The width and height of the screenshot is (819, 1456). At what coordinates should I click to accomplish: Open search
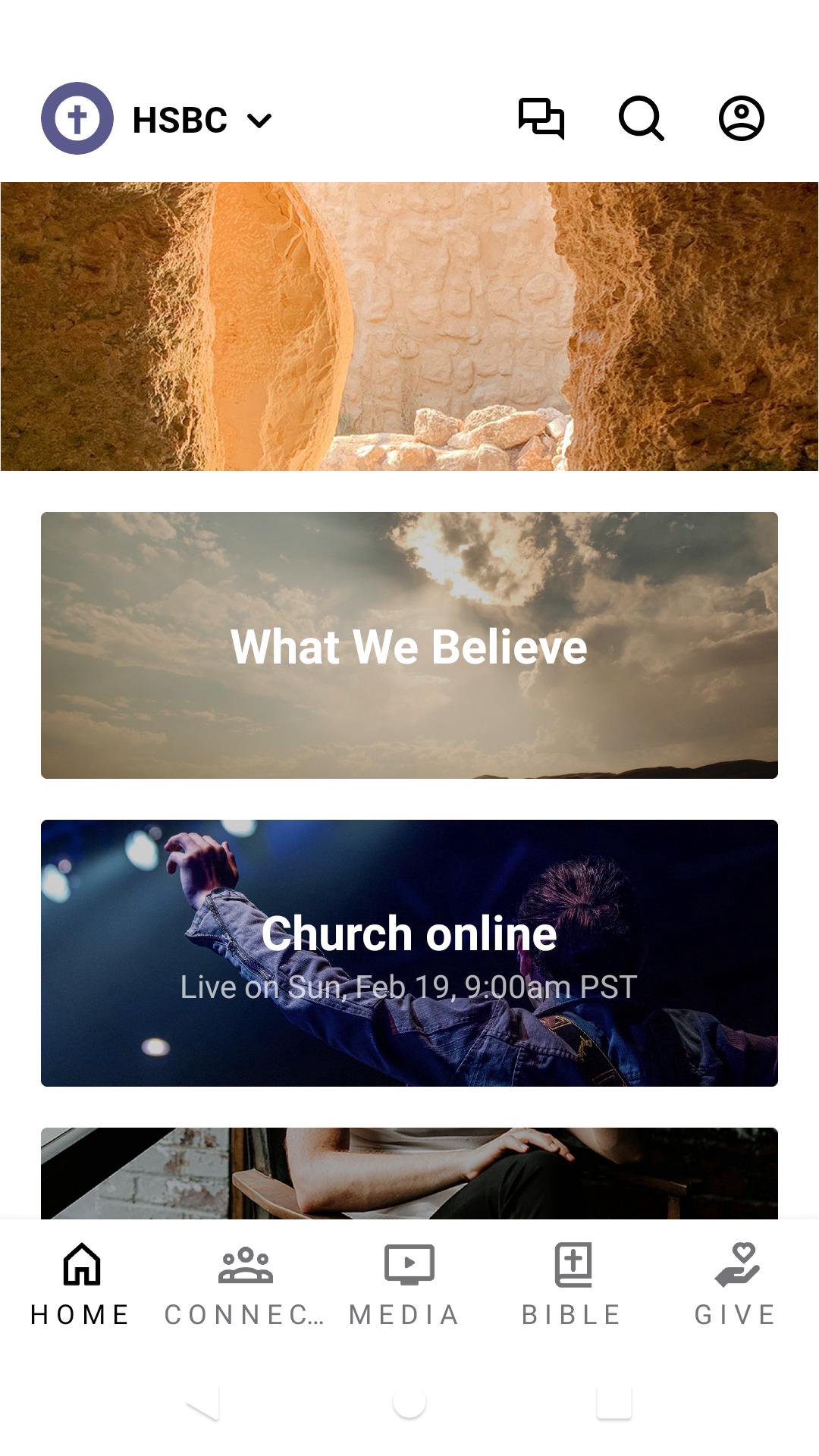pyautogui.click(x=642, y=118)
